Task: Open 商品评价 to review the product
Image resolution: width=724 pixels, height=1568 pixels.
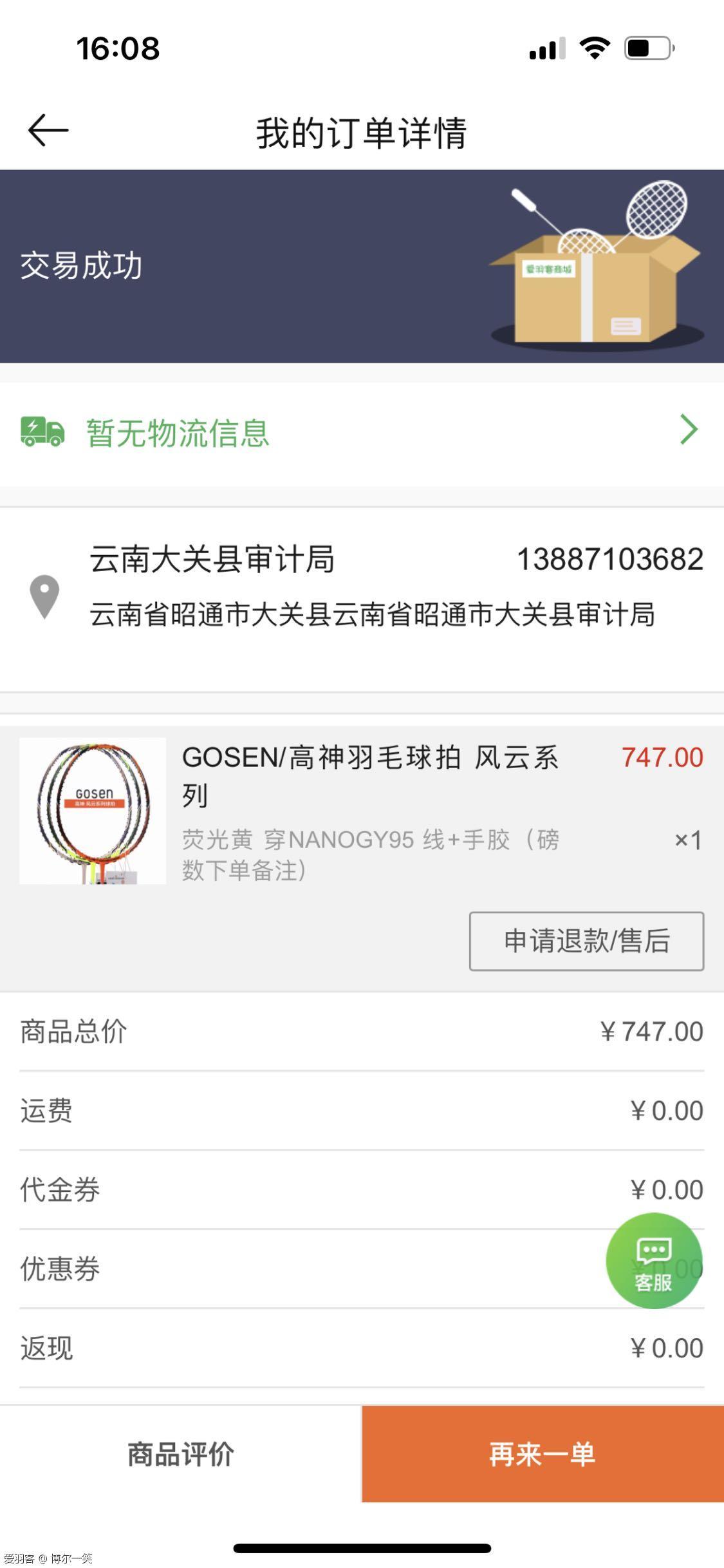Action: pos(181,1453)
